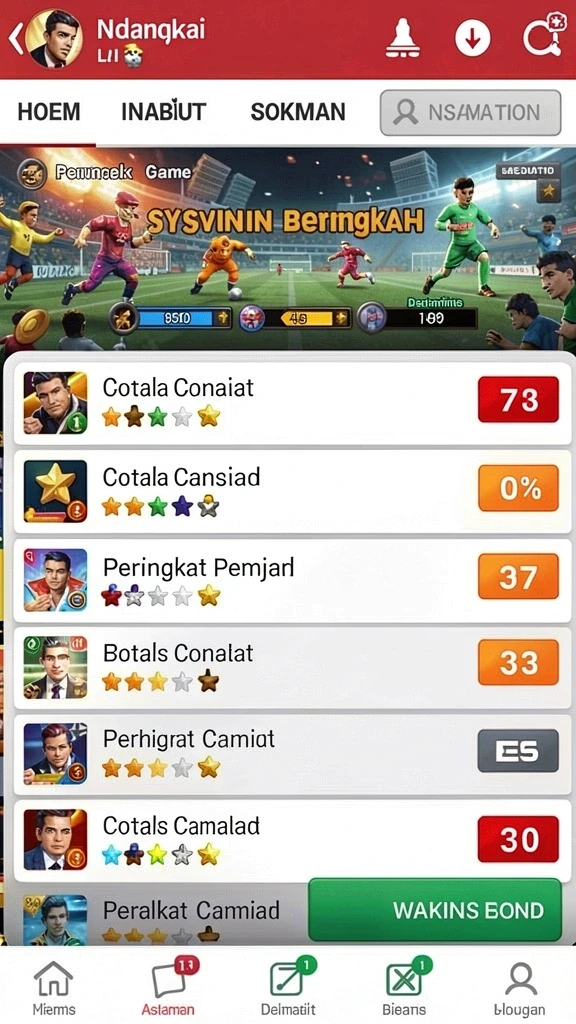Viewport: 576px width, 1024px height.
Task: Tap the NSAMATION button
Action: (x=470, y=112)
